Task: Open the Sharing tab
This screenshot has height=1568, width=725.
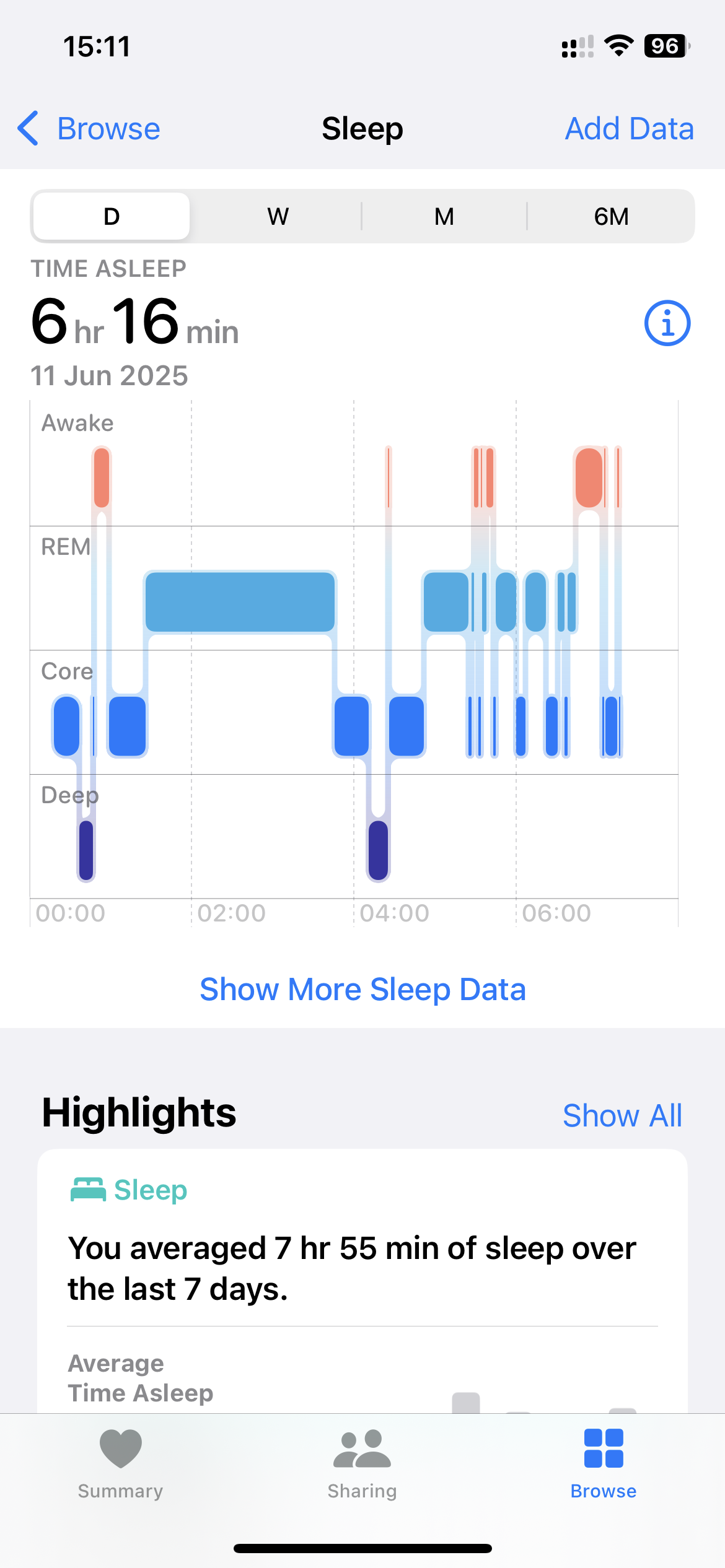Action: click(362, 1464)
